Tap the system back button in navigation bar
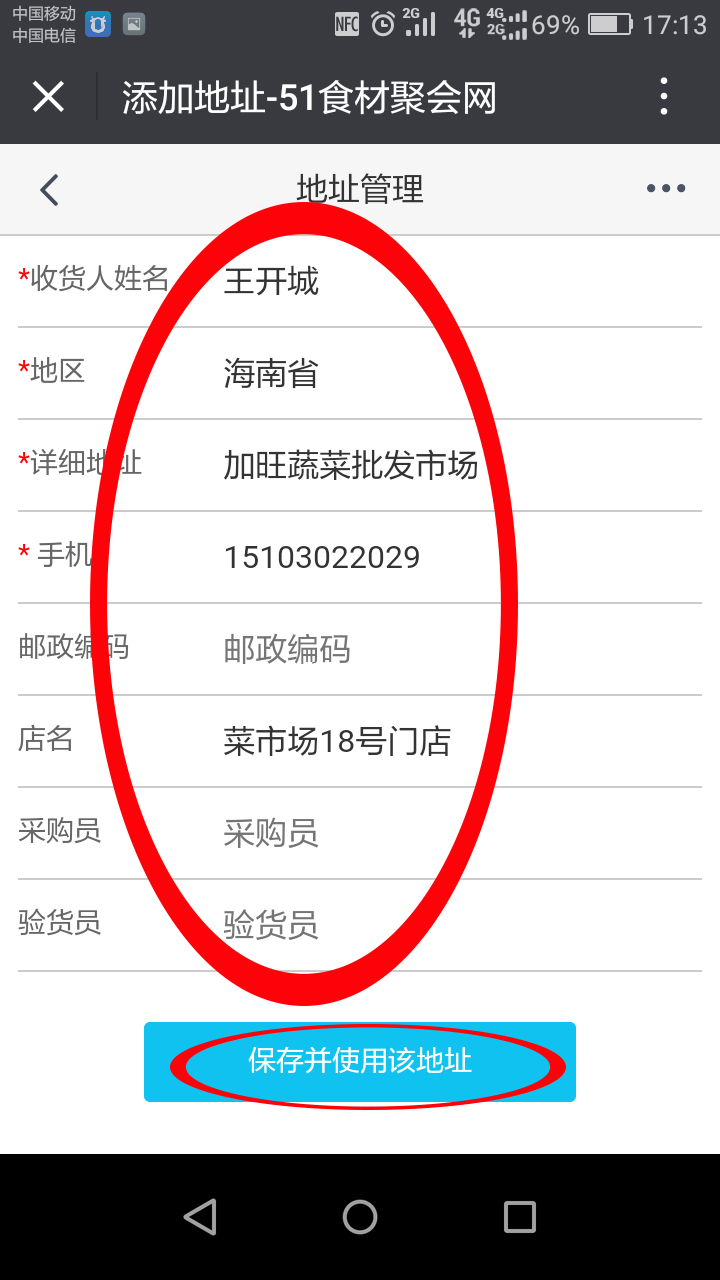 200,1217
